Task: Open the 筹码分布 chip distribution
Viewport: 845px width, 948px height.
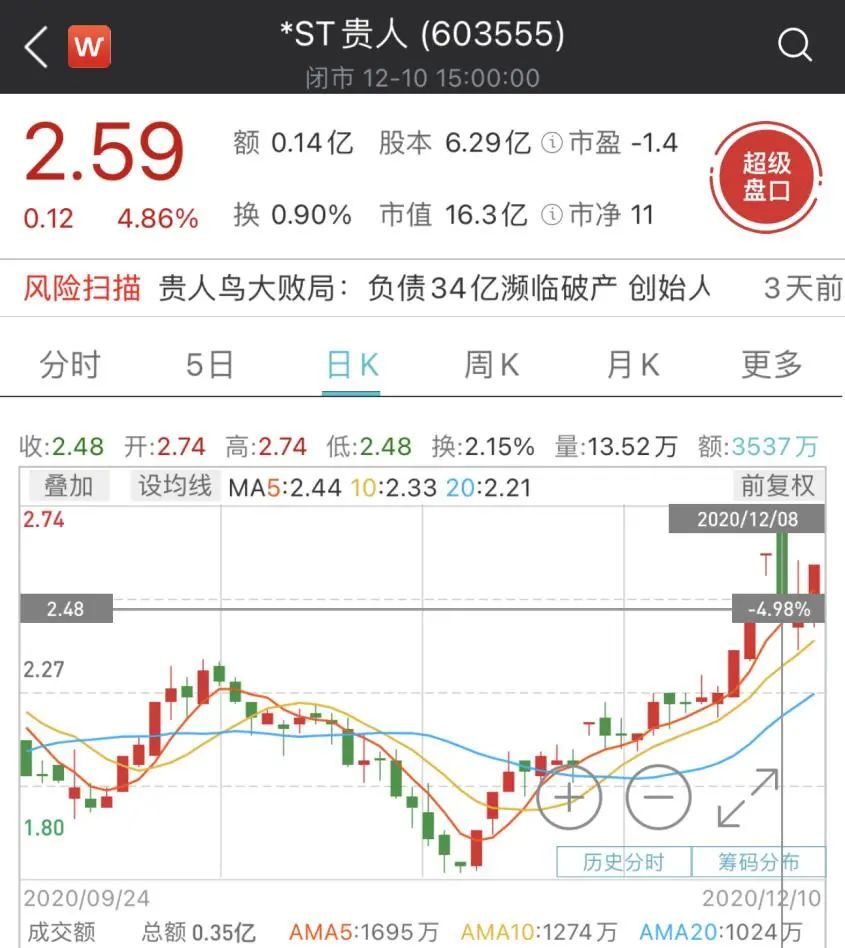Action: (759, 862)
